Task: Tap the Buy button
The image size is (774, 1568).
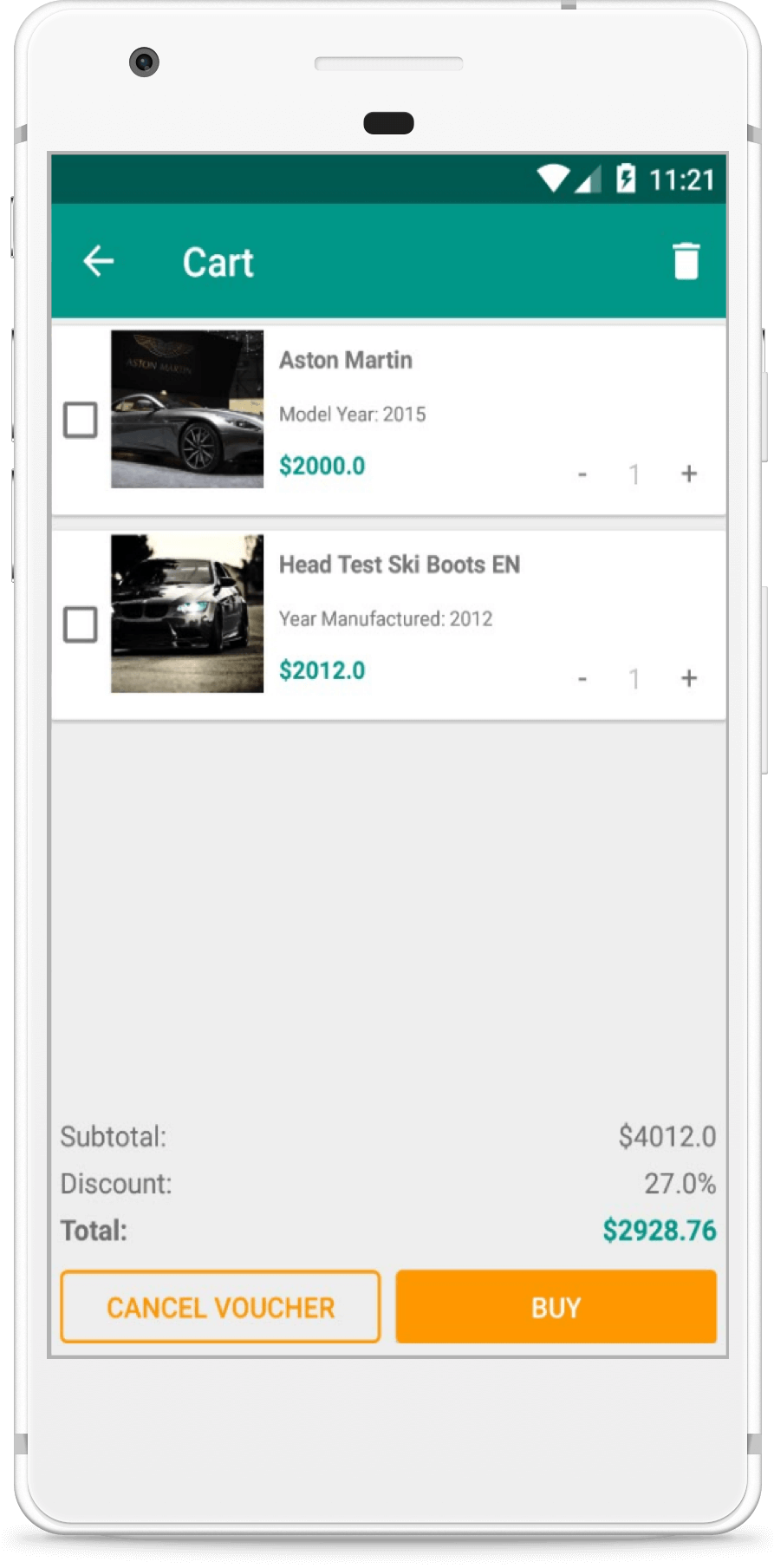Action: click(556, 1307)
